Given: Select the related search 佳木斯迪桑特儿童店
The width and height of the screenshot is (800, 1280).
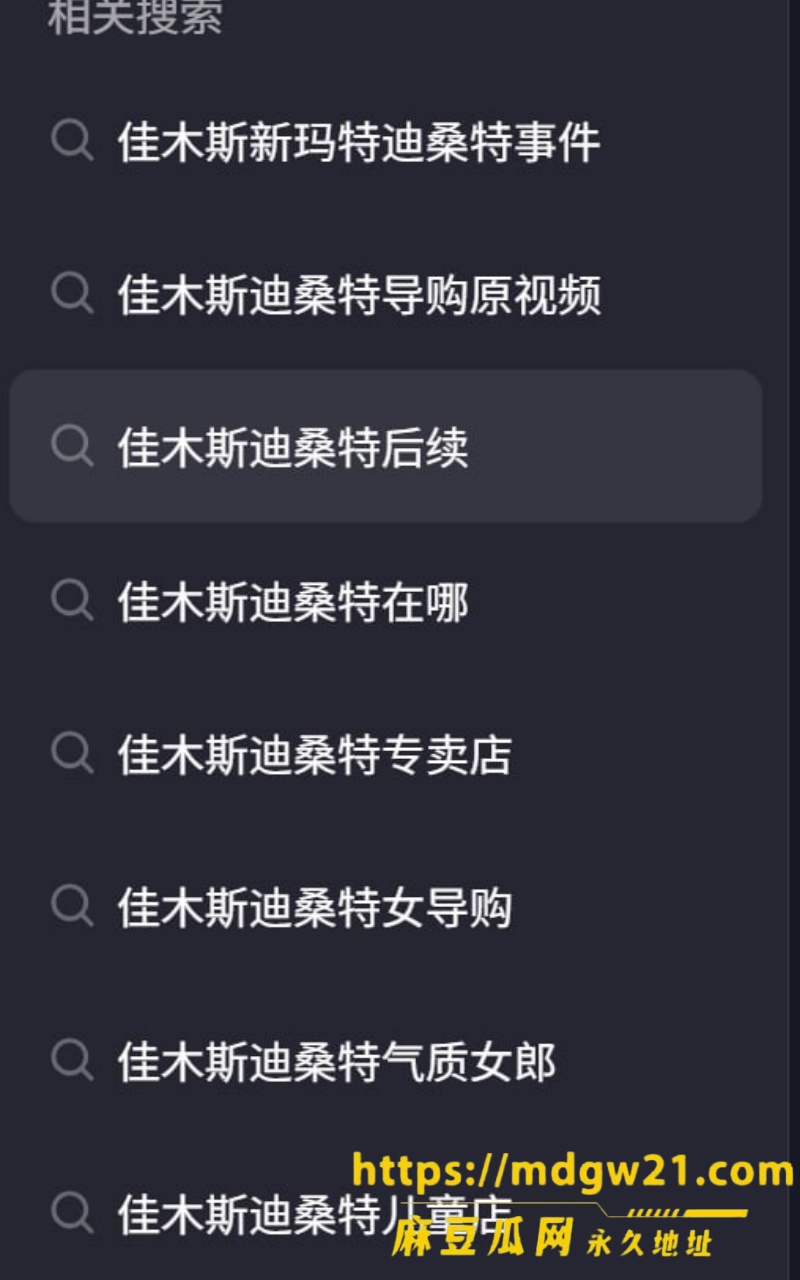Looking at the screenshot, I should [386, 1213].
